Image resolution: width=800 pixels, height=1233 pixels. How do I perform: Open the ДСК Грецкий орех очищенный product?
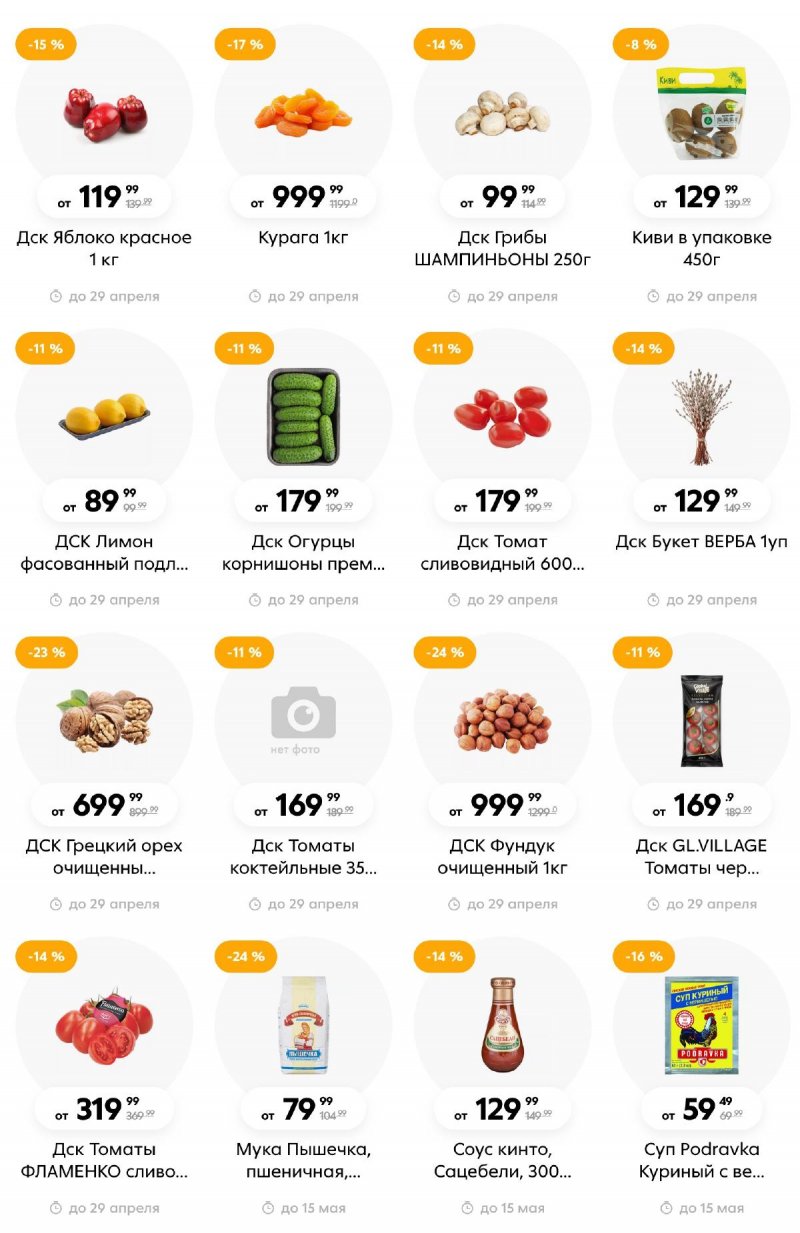pyautogui.click(x=104, y=718)
